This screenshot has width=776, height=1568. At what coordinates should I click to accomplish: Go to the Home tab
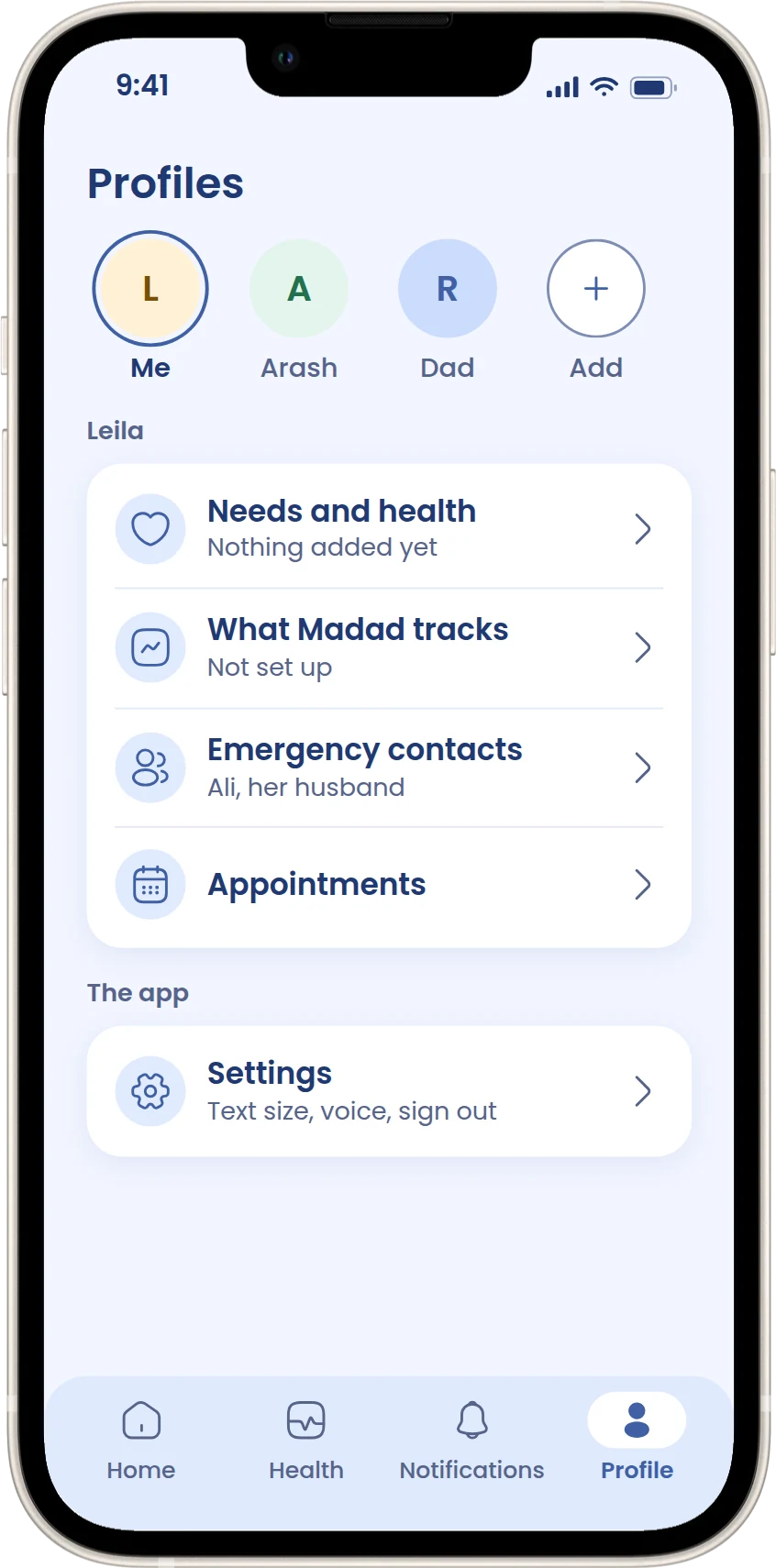pos(141,1440)
